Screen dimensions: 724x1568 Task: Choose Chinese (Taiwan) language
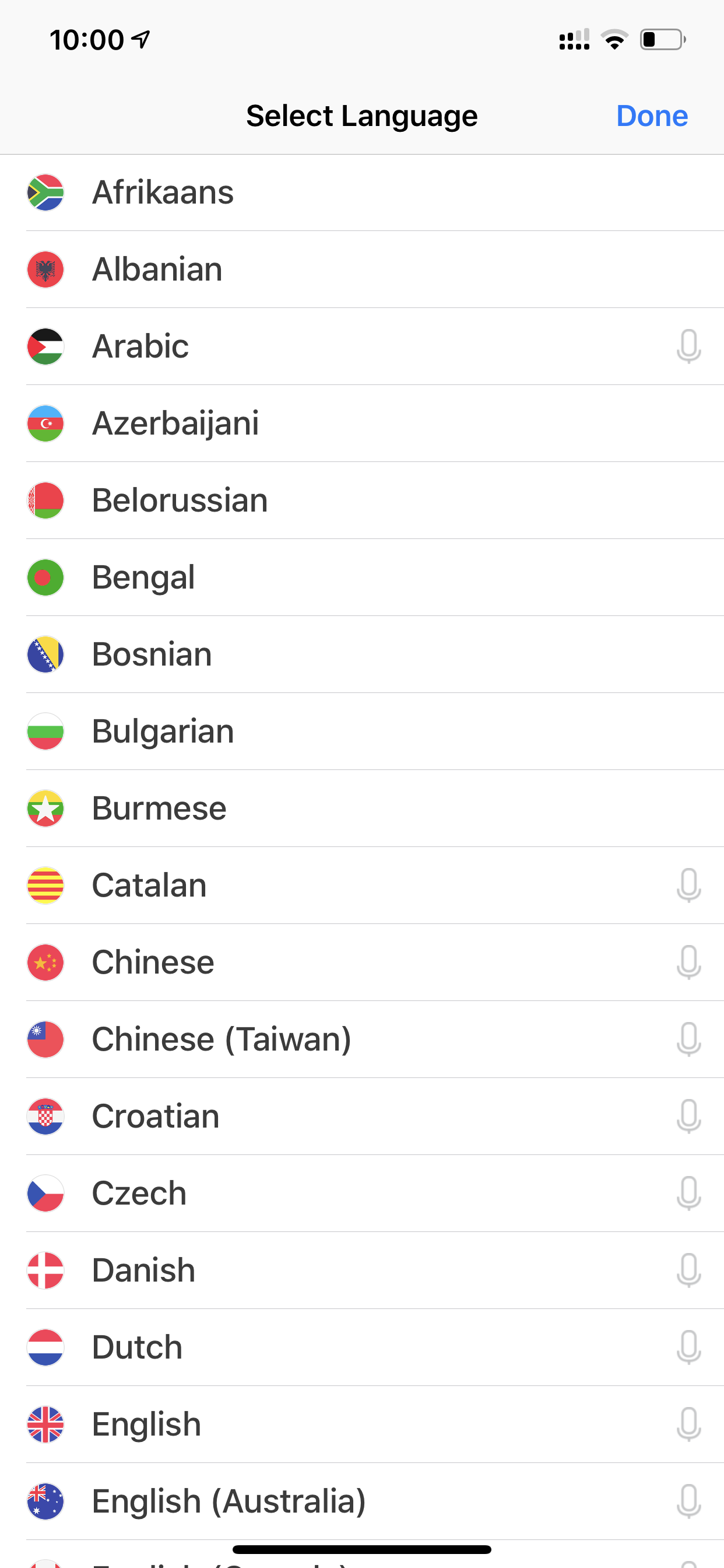point(362,1039)
